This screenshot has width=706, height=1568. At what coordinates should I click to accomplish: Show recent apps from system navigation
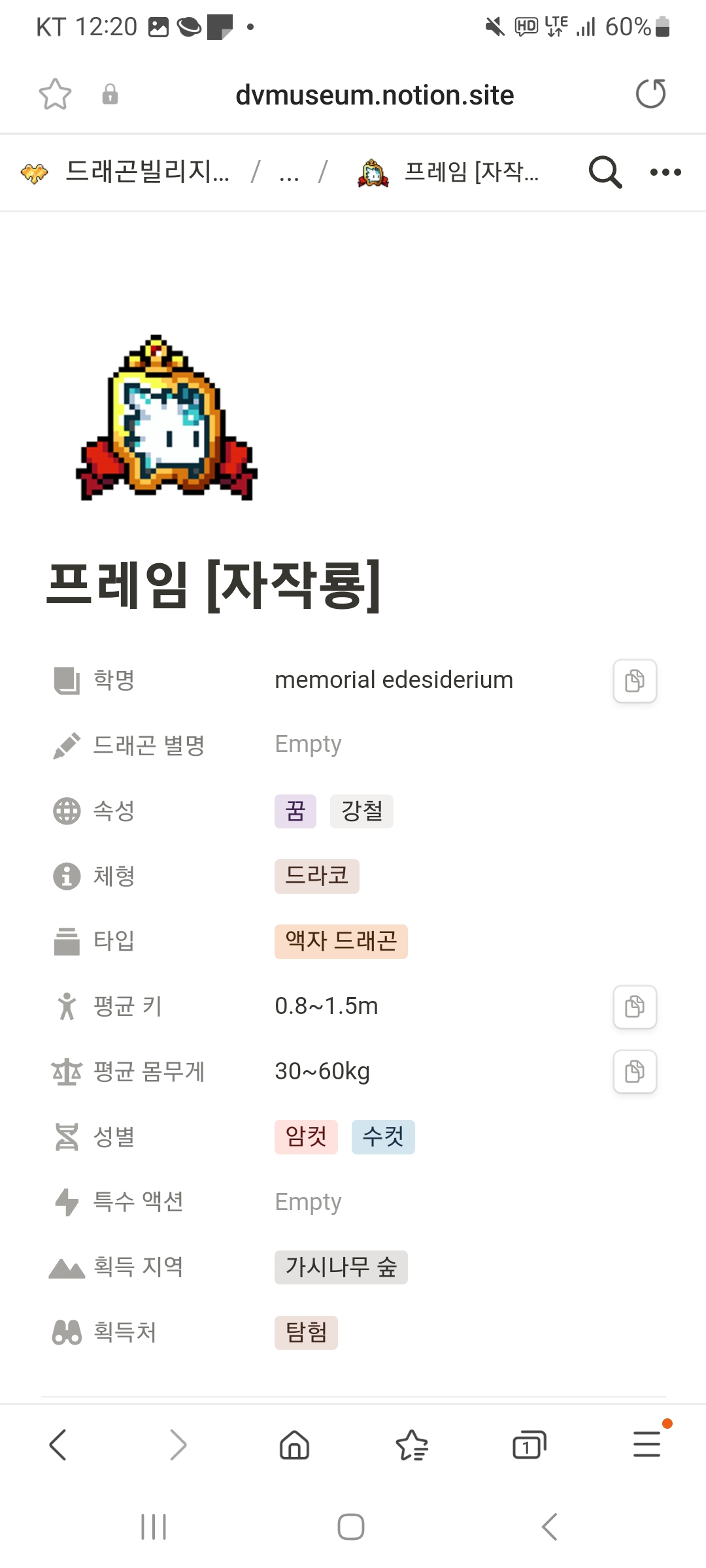click(x=154, y=1527)
